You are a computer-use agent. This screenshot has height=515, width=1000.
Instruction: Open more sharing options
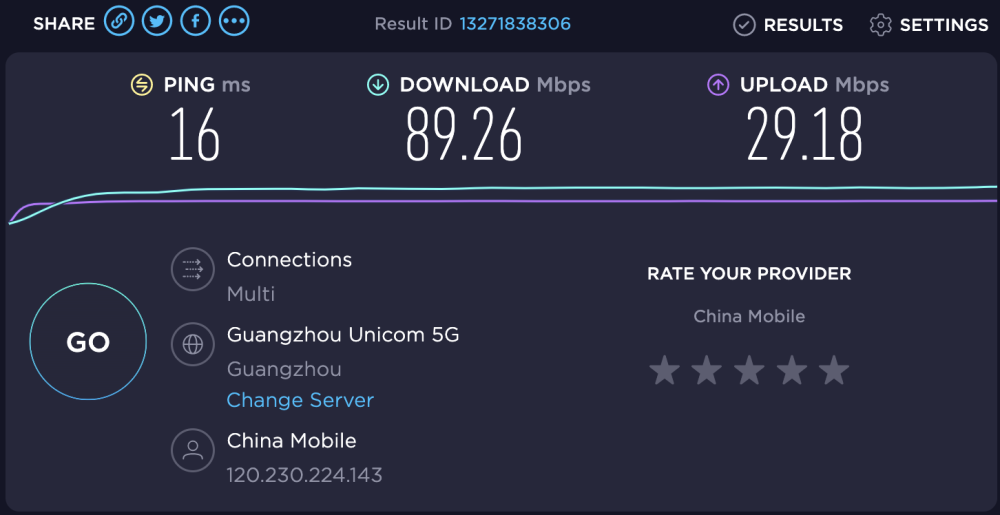pyautogui.click(x=234, y=21)
